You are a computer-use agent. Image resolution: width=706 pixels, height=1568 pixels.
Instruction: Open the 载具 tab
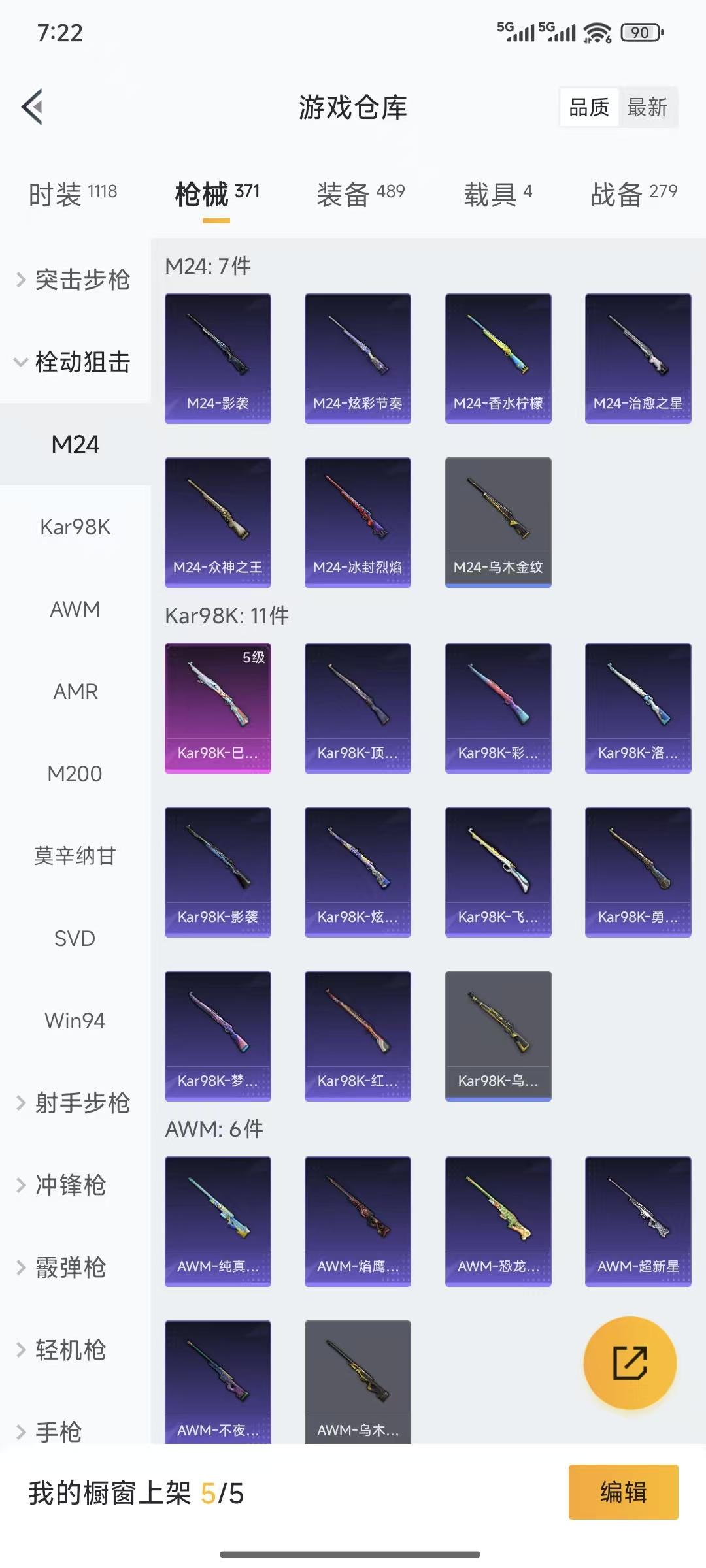[x=498, y=194]
